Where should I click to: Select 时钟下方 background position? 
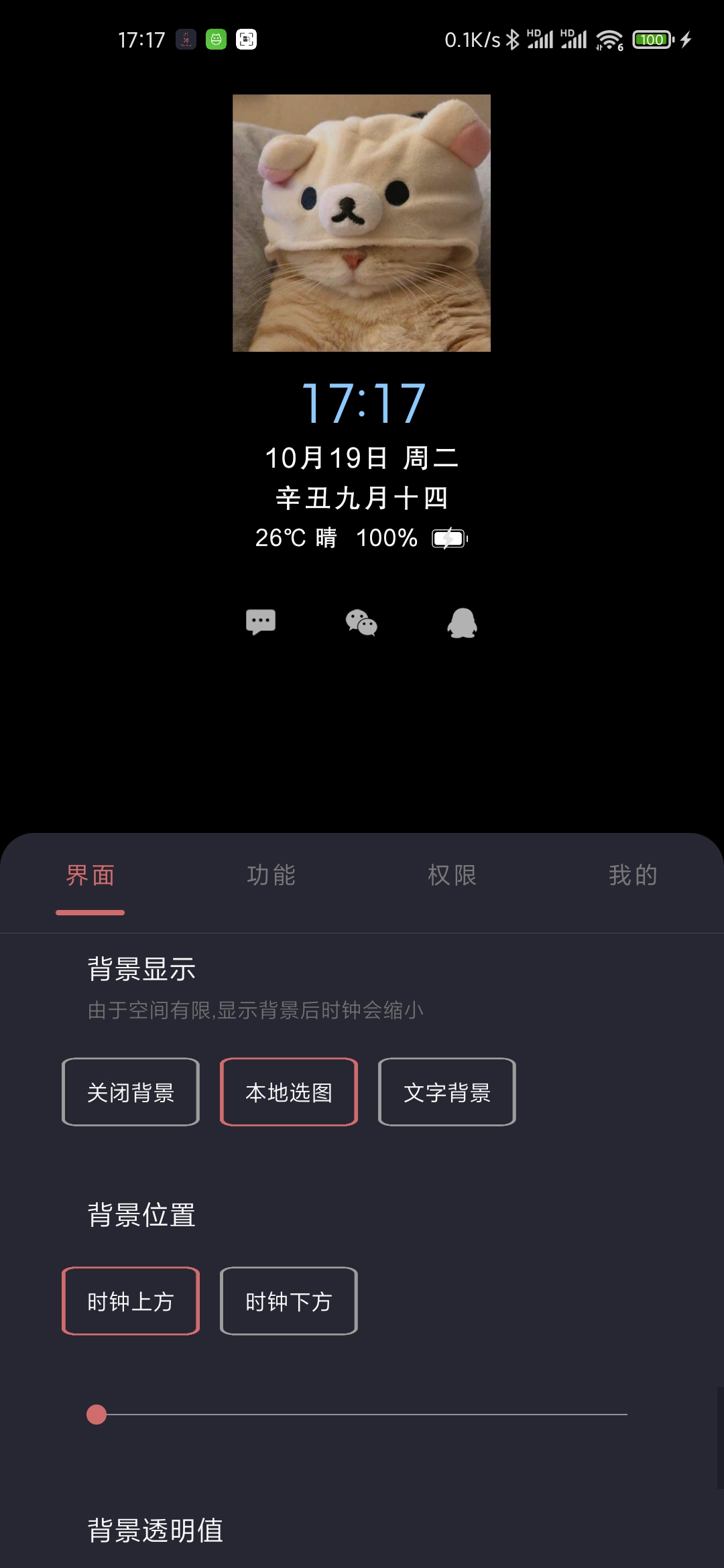pos(288,1301)
